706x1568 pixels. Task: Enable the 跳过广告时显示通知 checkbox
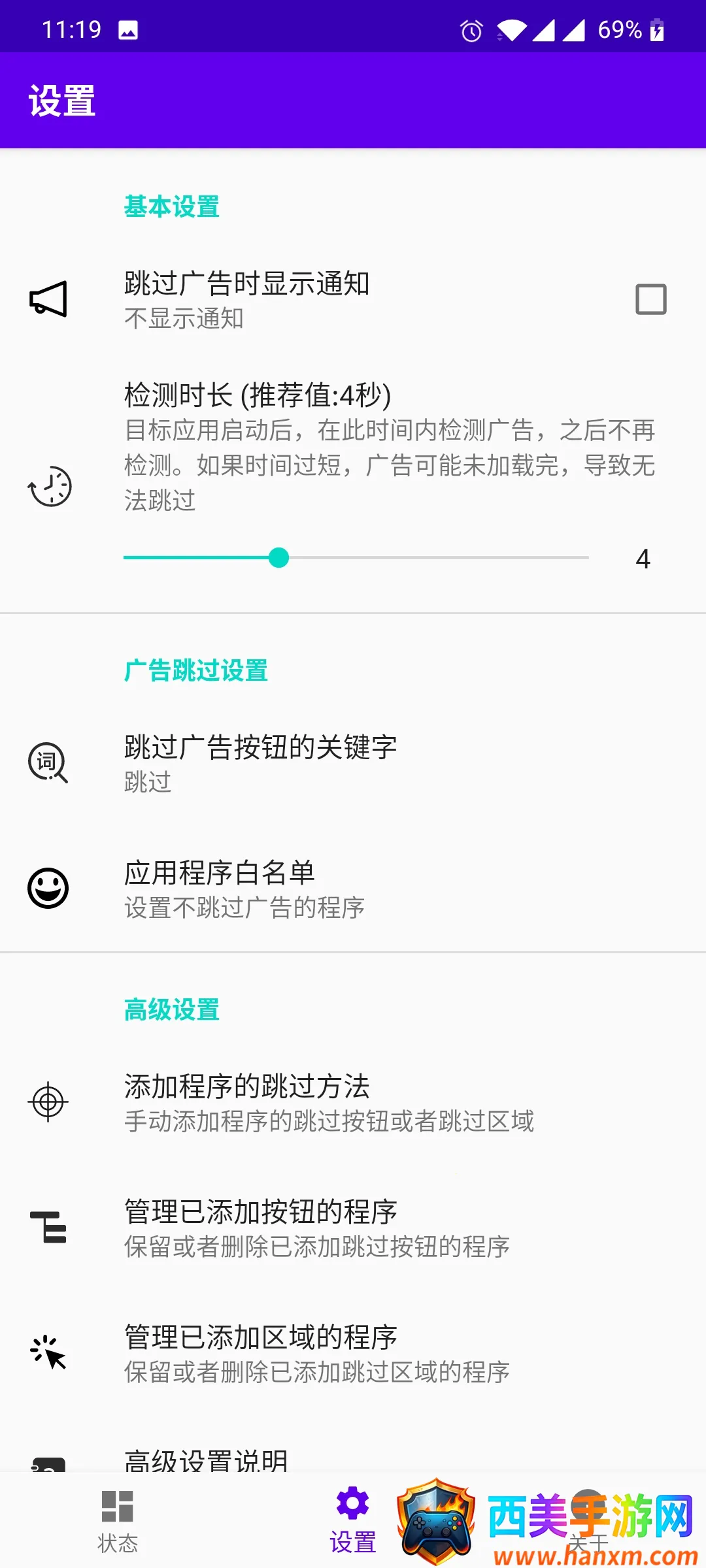click(x=650, y=299)
